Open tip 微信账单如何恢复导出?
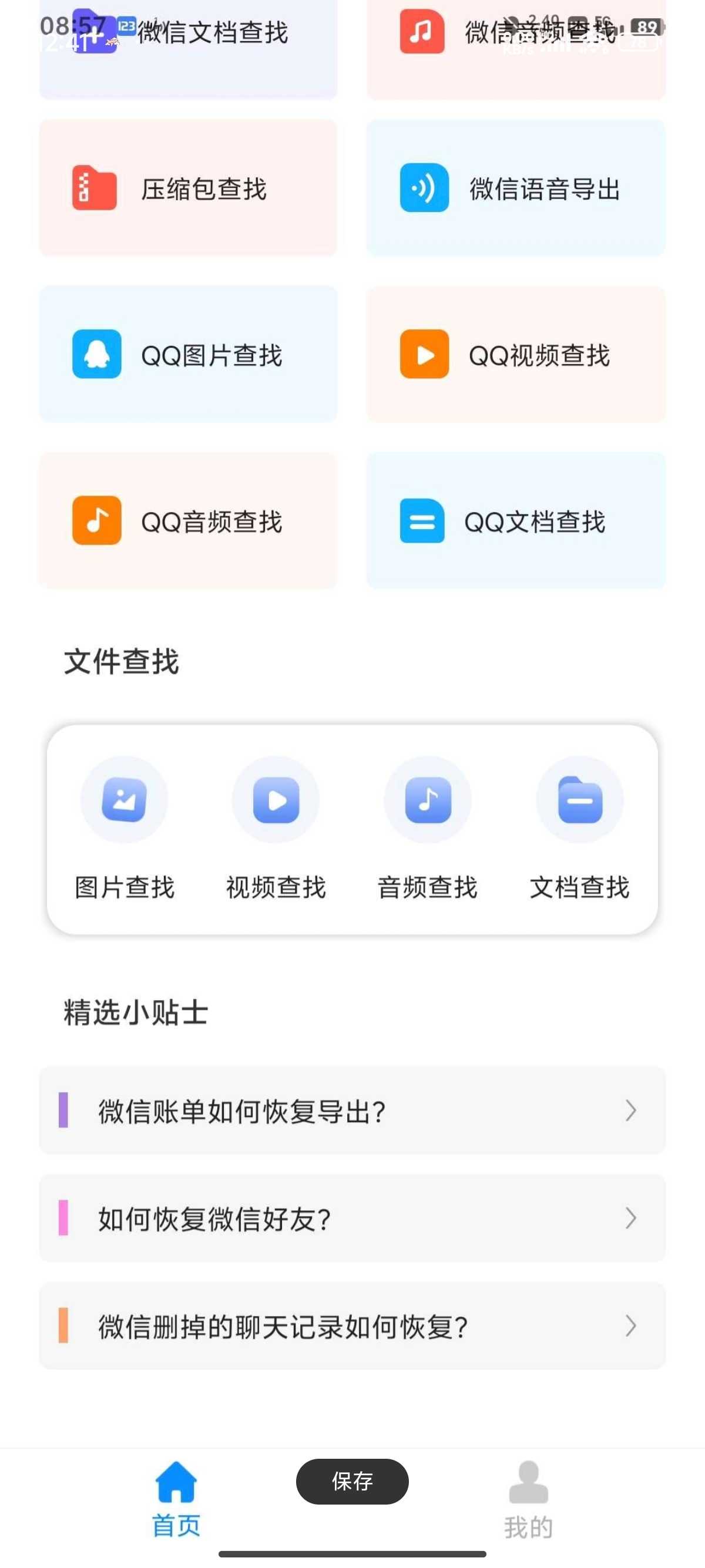Screen dimensions: 705x1568 (x=352, y=1111)
